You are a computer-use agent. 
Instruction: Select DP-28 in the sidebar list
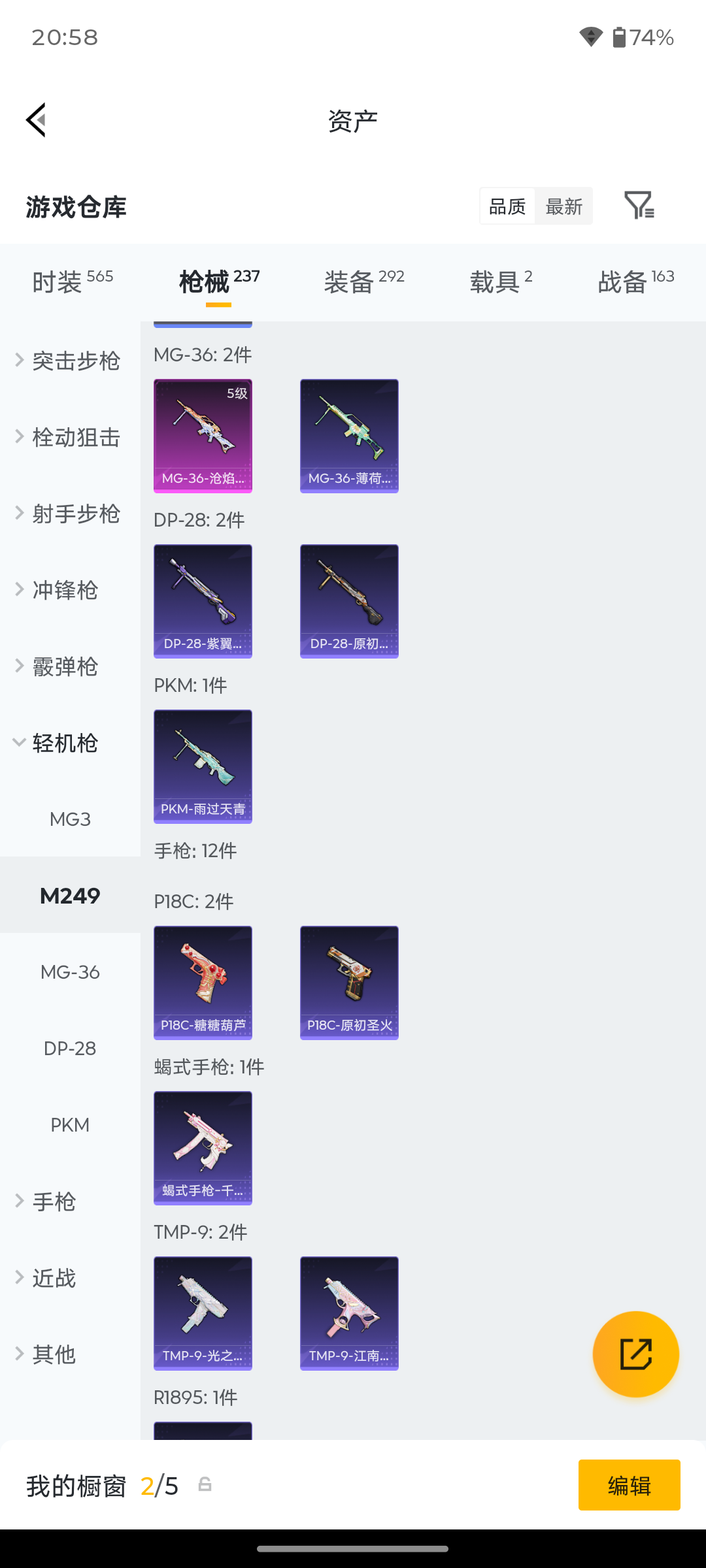[71, 1049]
